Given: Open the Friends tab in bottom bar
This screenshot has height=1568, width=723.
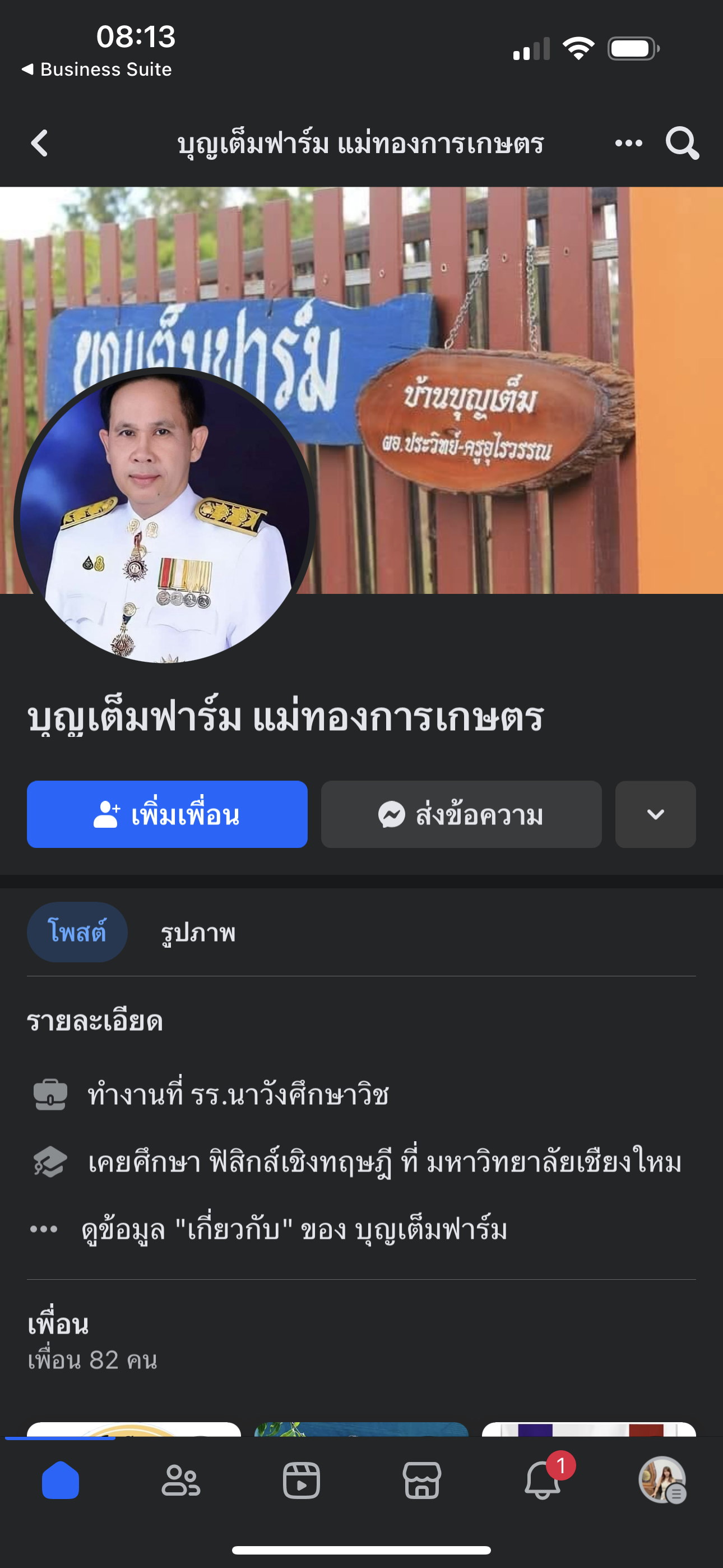Looking at the screenshot, I should coord(180,1481).
